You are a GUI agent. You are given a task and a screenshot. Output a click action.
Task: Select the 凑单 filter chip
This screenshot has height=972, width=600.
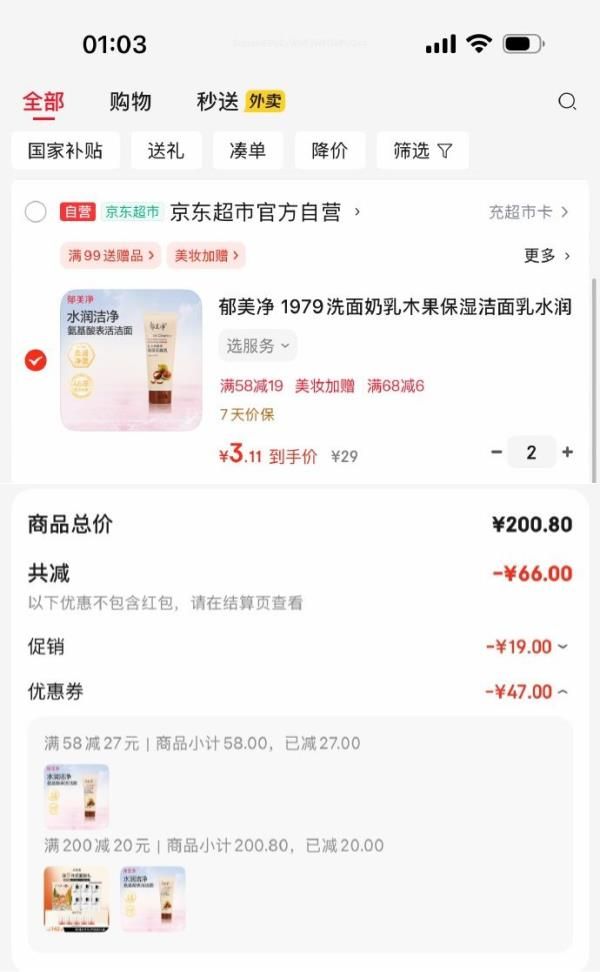[x=247, y=151]
